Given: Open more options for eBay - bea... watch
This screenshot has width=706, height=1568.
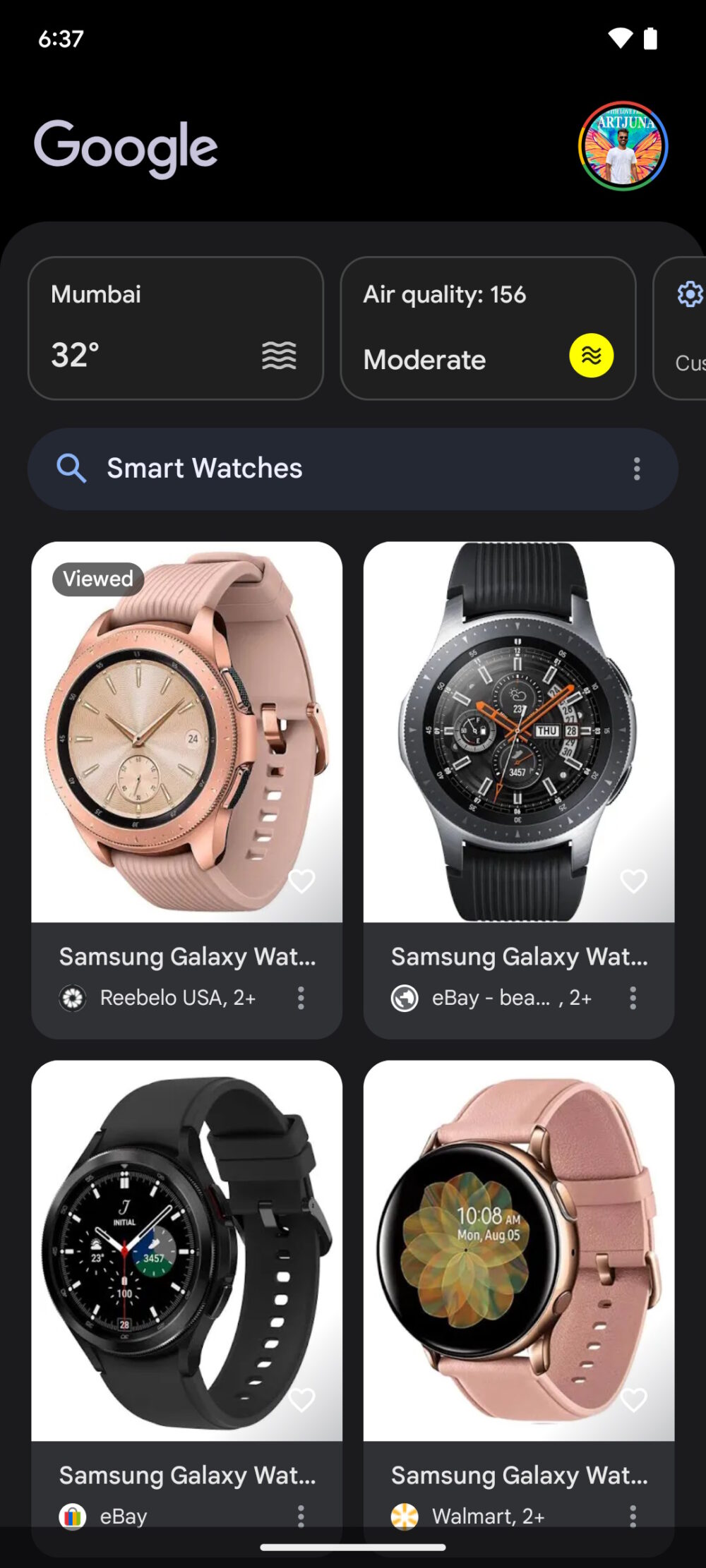Looking at the screenshot, I should point(633,998).
